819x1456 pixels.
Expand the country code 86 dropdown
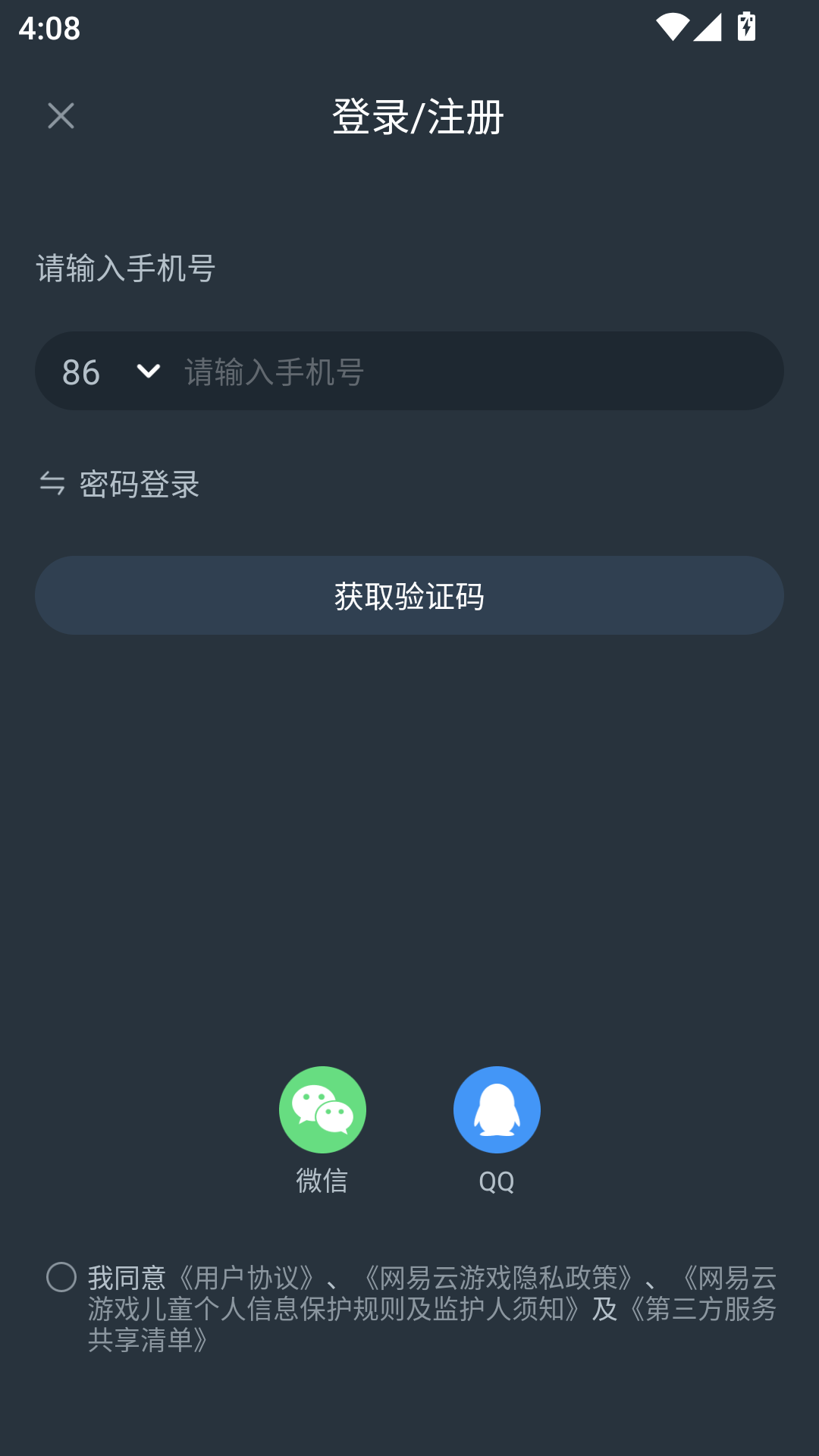pyautogui.click(x=146, y=373)
